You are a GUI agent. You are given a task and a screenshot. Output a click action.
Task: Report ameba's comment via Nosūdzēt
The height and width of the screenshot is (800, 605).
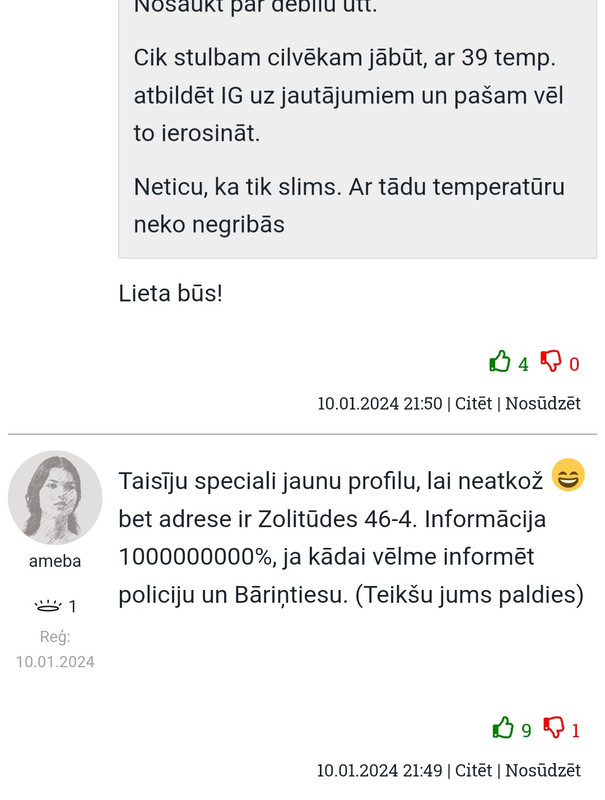542,770
